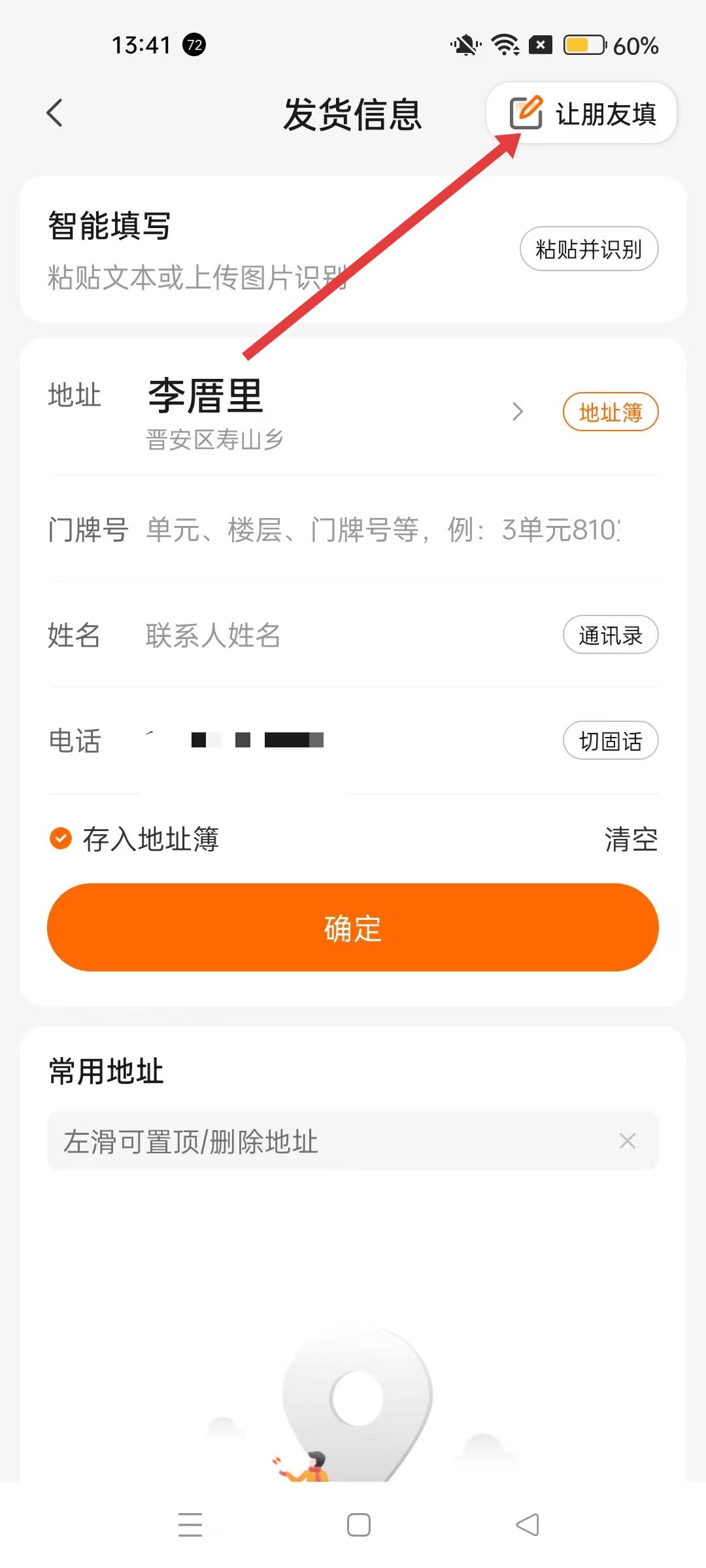Screen dimensions: 706x1568
Task: Enter the 联系人姓名 name field
Action: click(340, 635)
